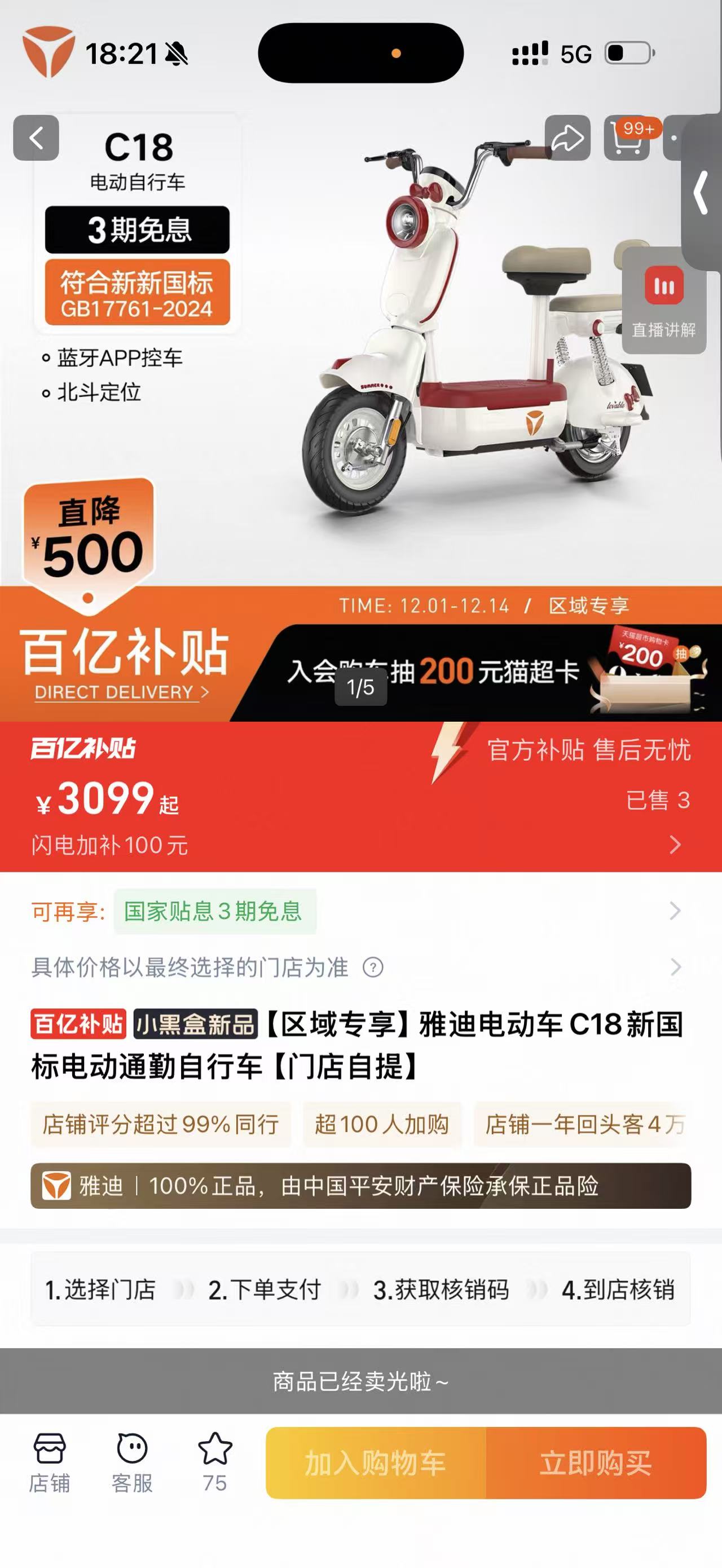Open the 店铺 store page
Image resolution: width=722 pixels, height=1568 pixels.
click(x=49, y=1462)
